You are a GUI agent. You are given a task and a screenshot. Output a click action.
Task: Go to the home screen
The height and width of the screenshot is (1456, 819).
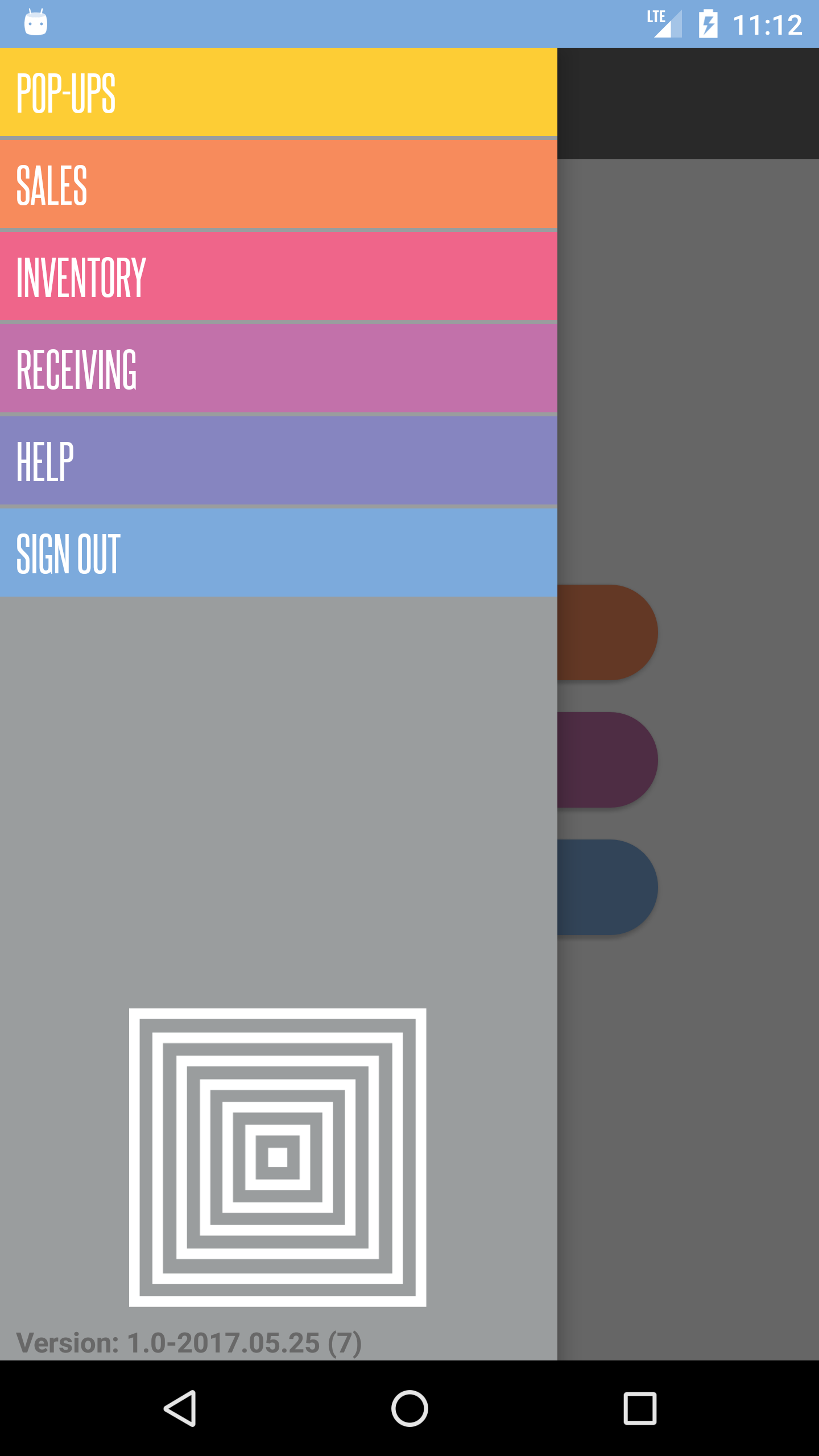click(x=409, y=1408)
